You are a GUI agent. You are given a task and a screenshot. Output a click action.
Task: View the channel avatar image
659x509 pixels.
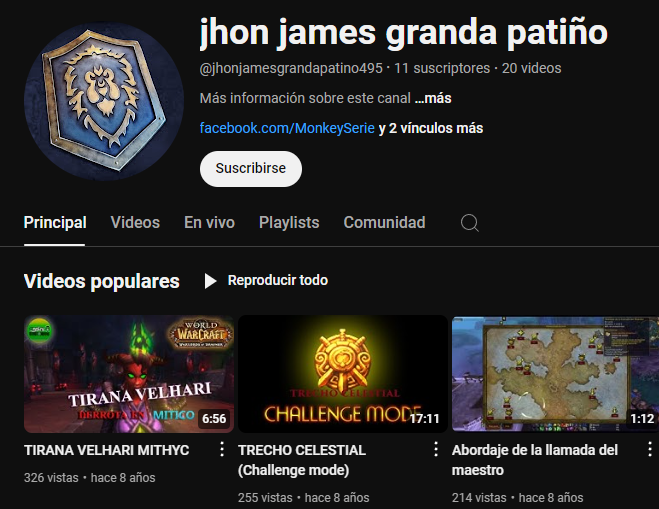[103, 104]
